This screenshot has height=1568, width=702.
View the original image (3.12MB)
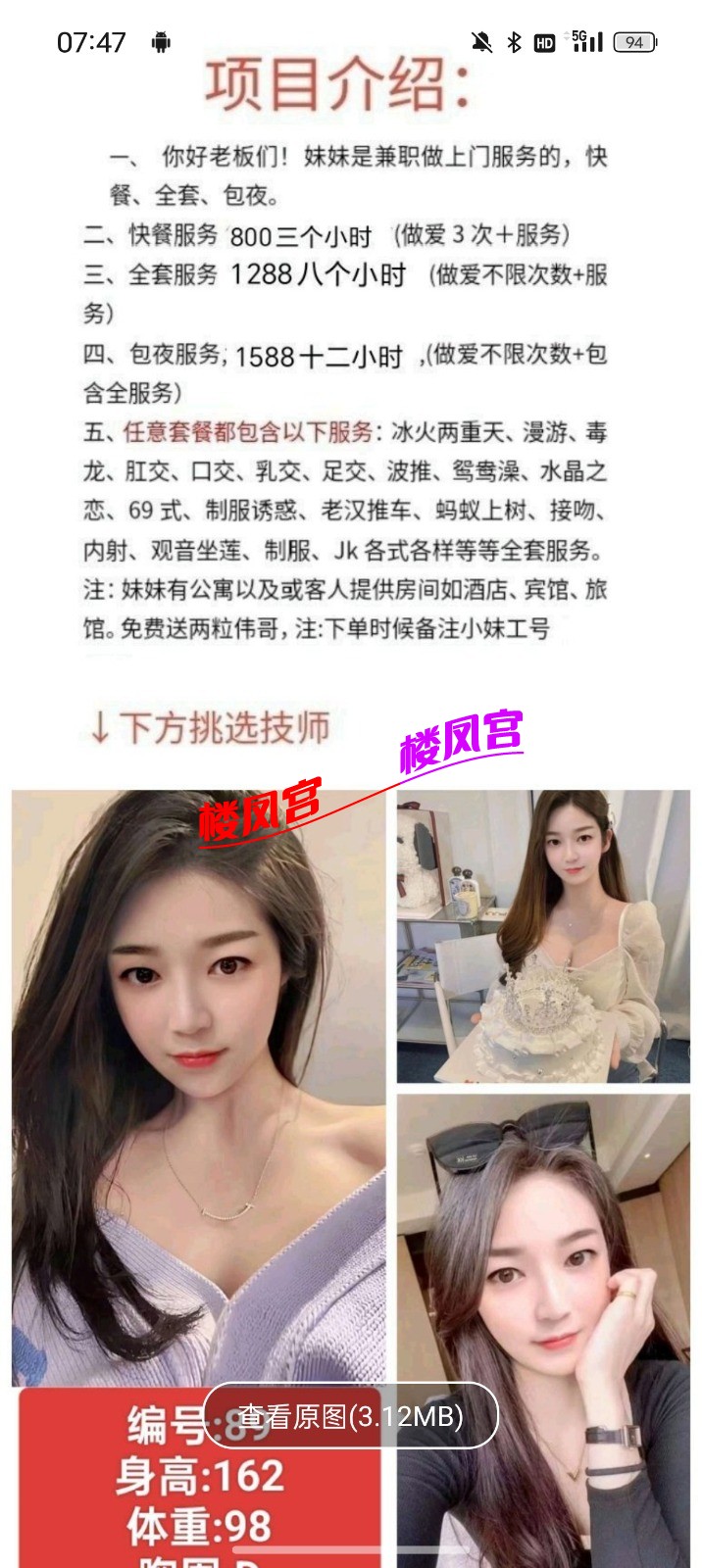coord(351,1415)
